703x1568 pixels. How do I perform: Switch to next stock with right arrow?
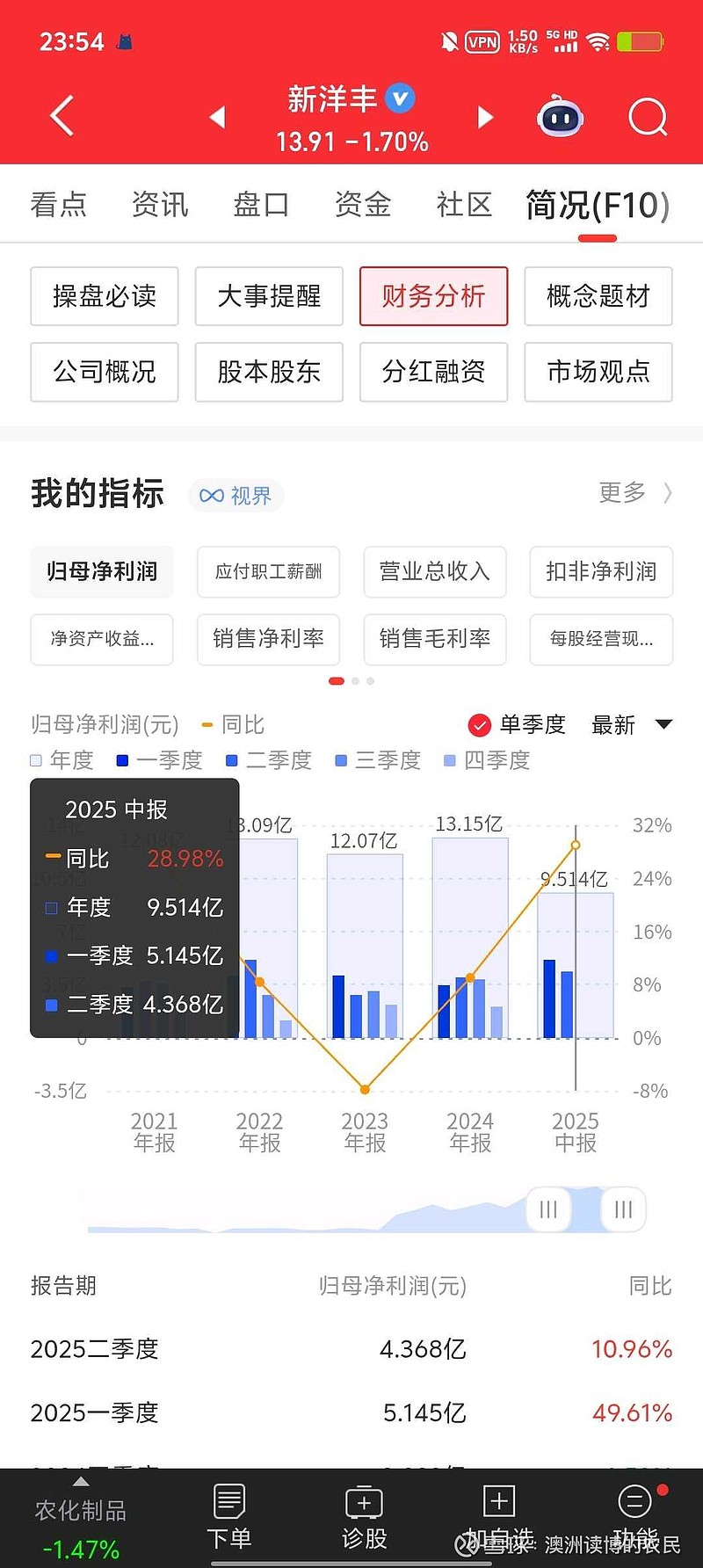coord(485,115)
